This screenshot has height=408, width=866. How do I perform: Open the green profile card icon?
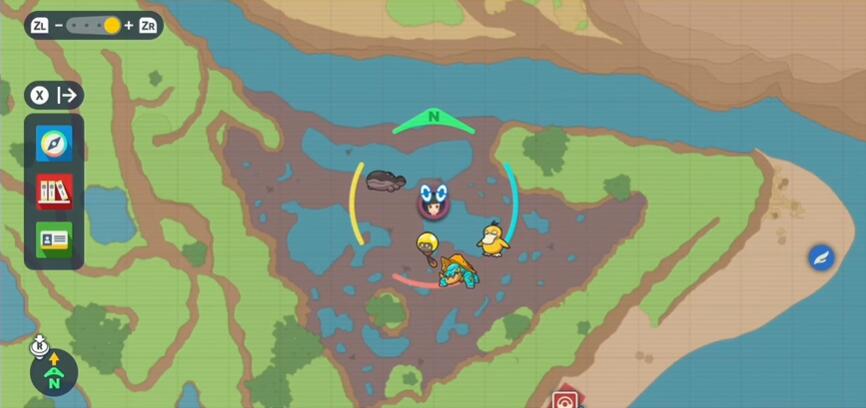click(54, 239)
